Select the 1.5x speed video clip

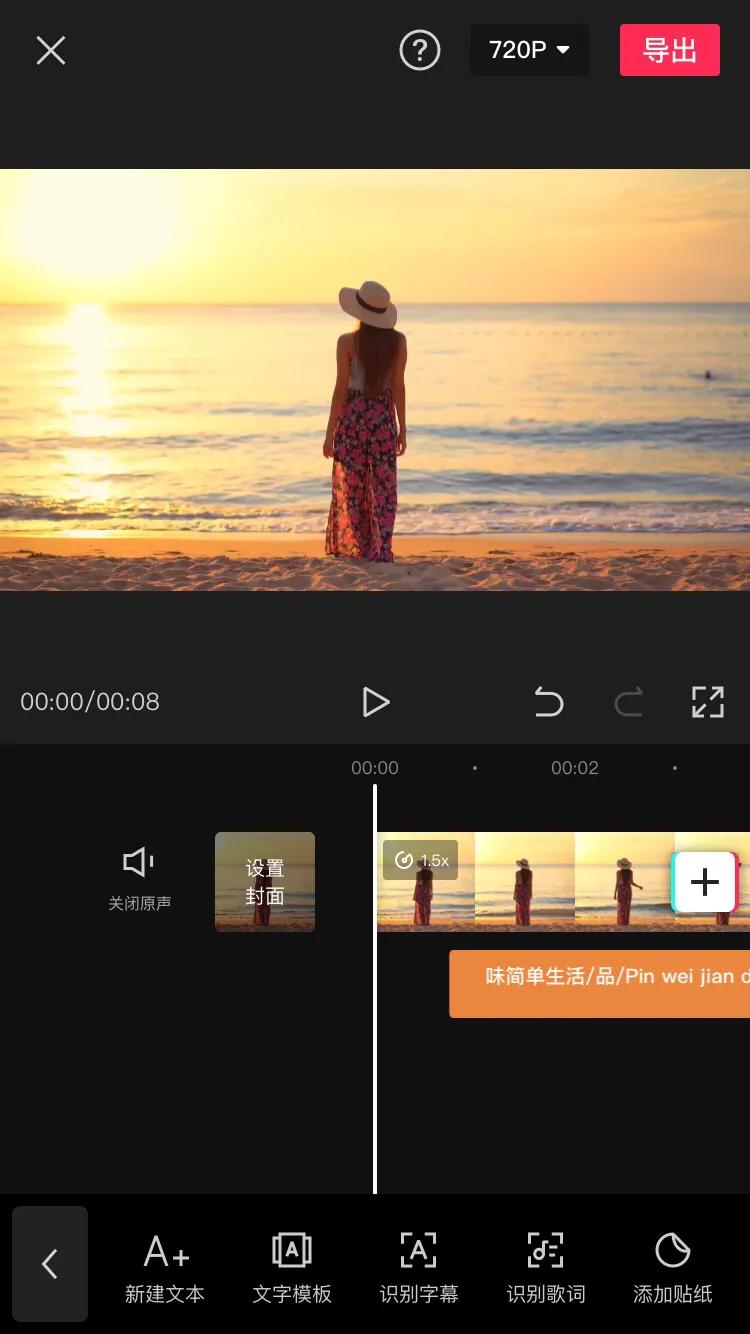coord(520,882)
